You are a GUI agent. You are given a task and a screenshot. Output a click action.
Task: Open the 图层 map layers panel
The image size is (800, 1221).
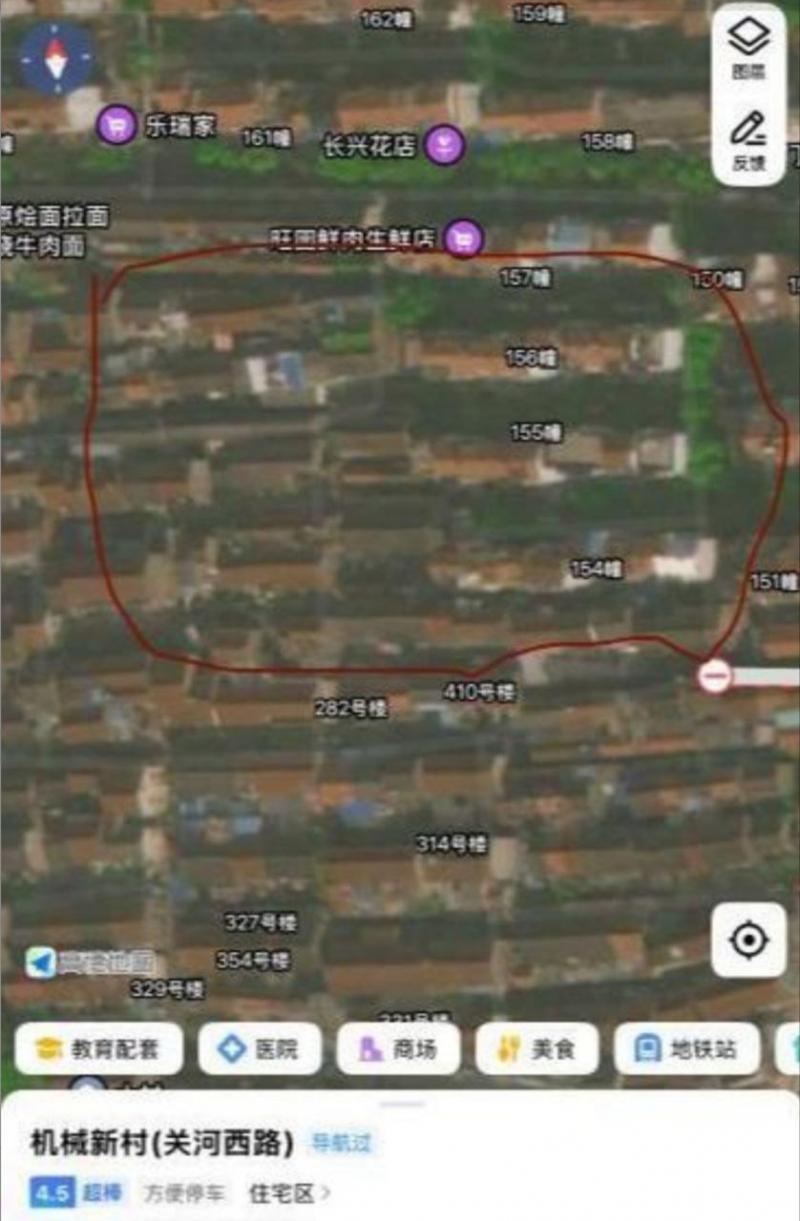pos(747,47)
